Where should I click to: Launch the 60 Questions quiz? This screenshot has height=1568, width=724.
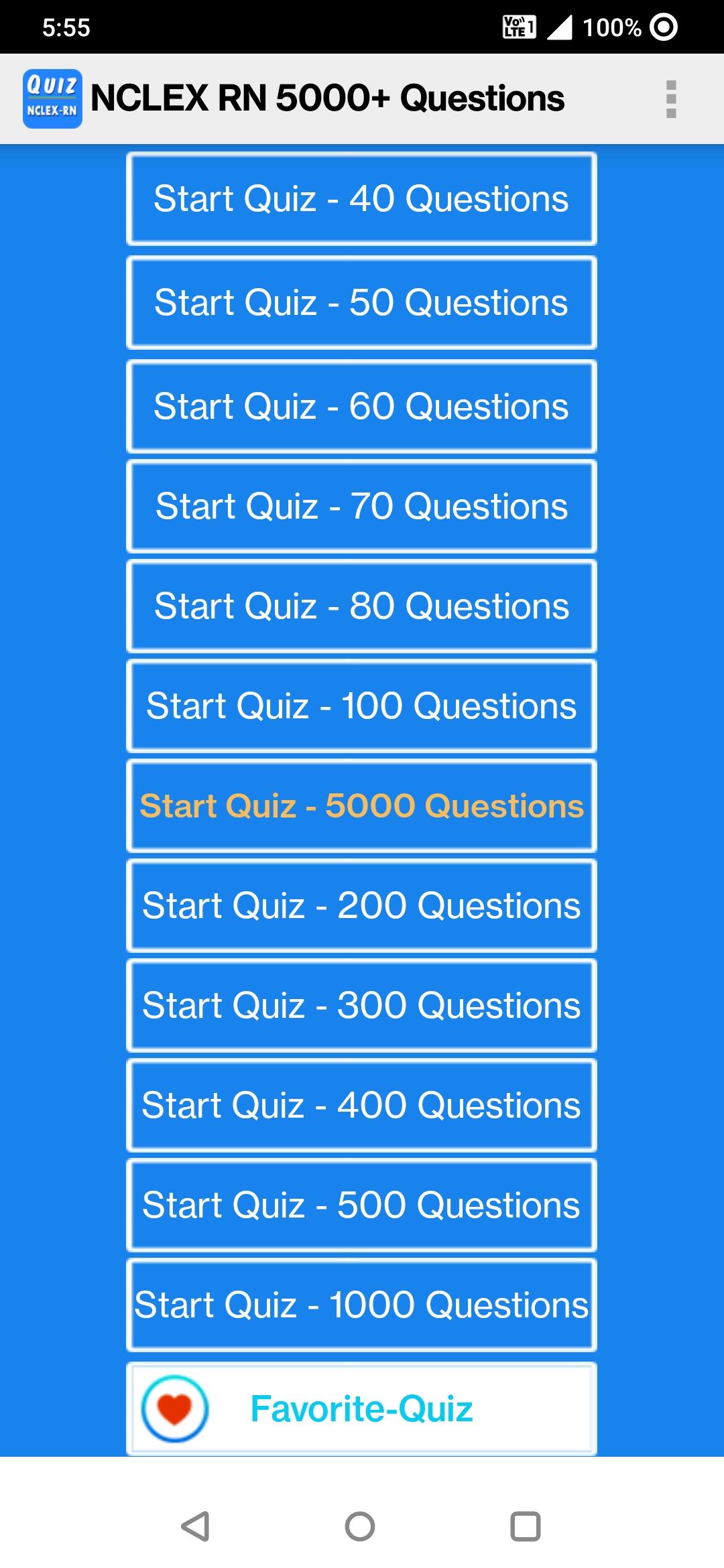coord(361,407)
